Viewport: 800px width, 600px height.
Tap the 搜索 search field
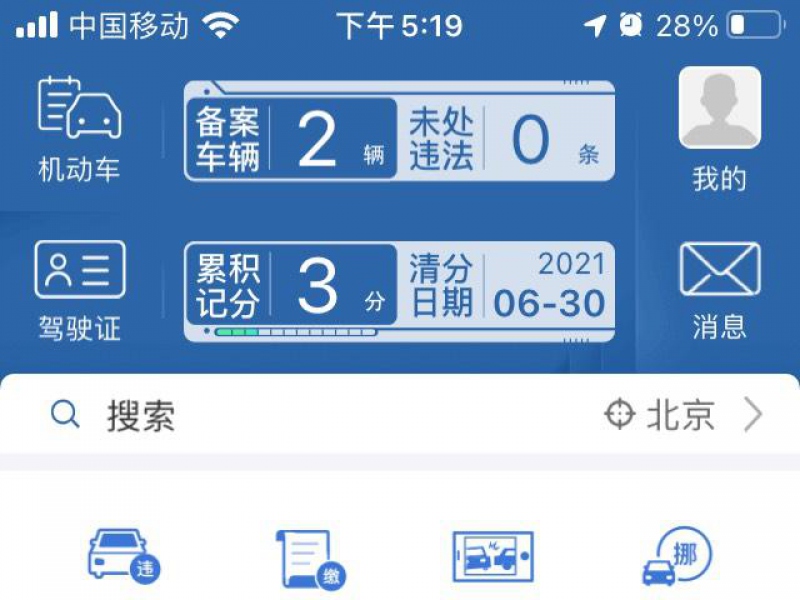coord(300,415)
